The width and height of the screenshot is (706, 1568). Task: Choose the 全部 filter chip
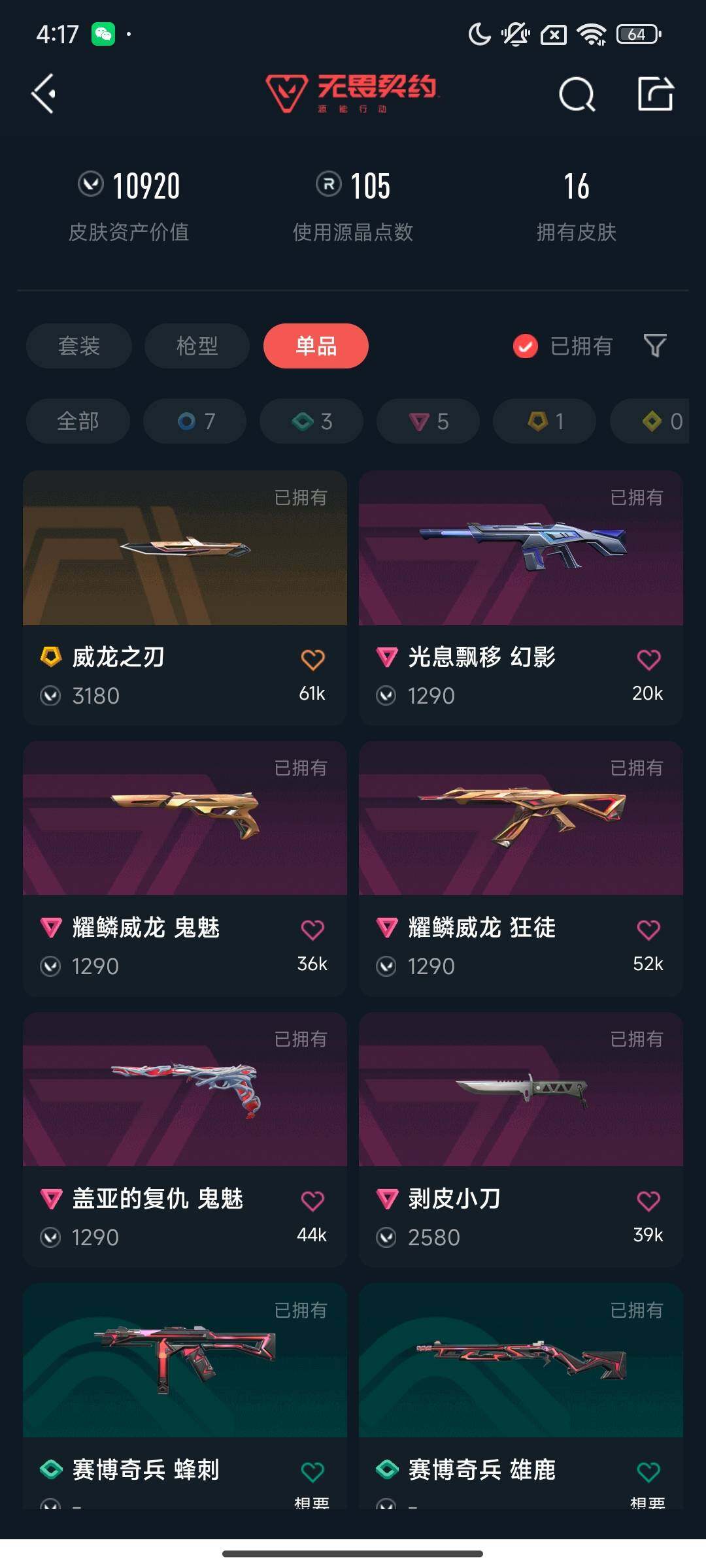pyautogui.click(x=77, y=421)
